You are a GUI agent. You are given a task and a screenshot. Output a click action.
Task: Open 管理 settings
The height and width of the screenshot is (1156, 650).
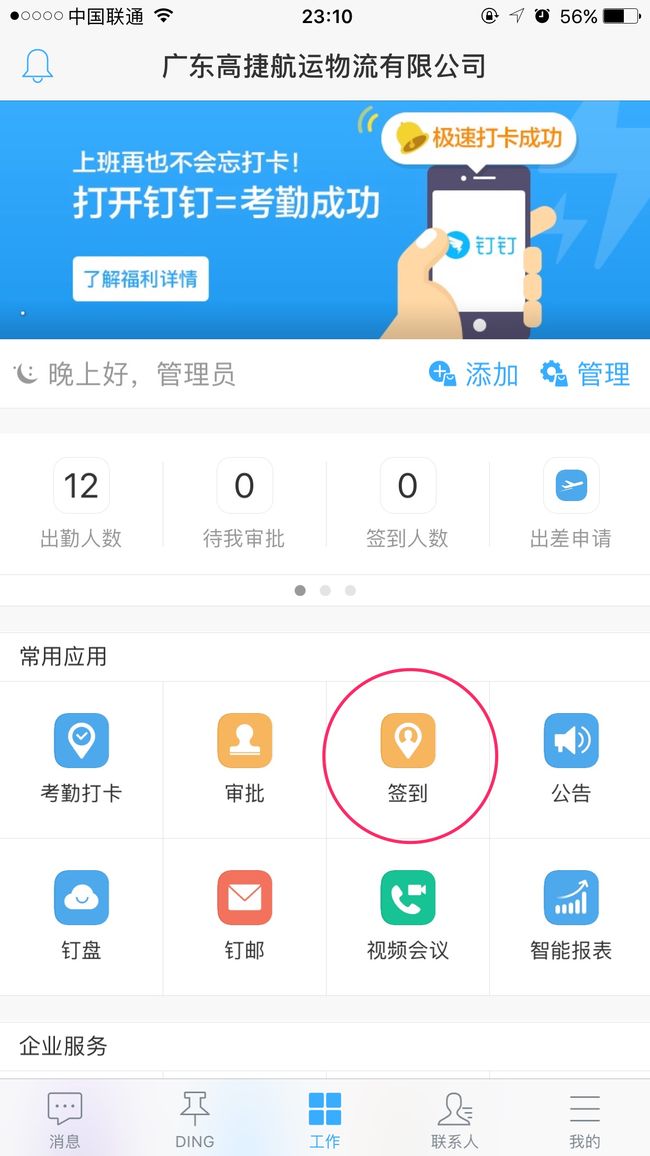[x=585, y=374]
